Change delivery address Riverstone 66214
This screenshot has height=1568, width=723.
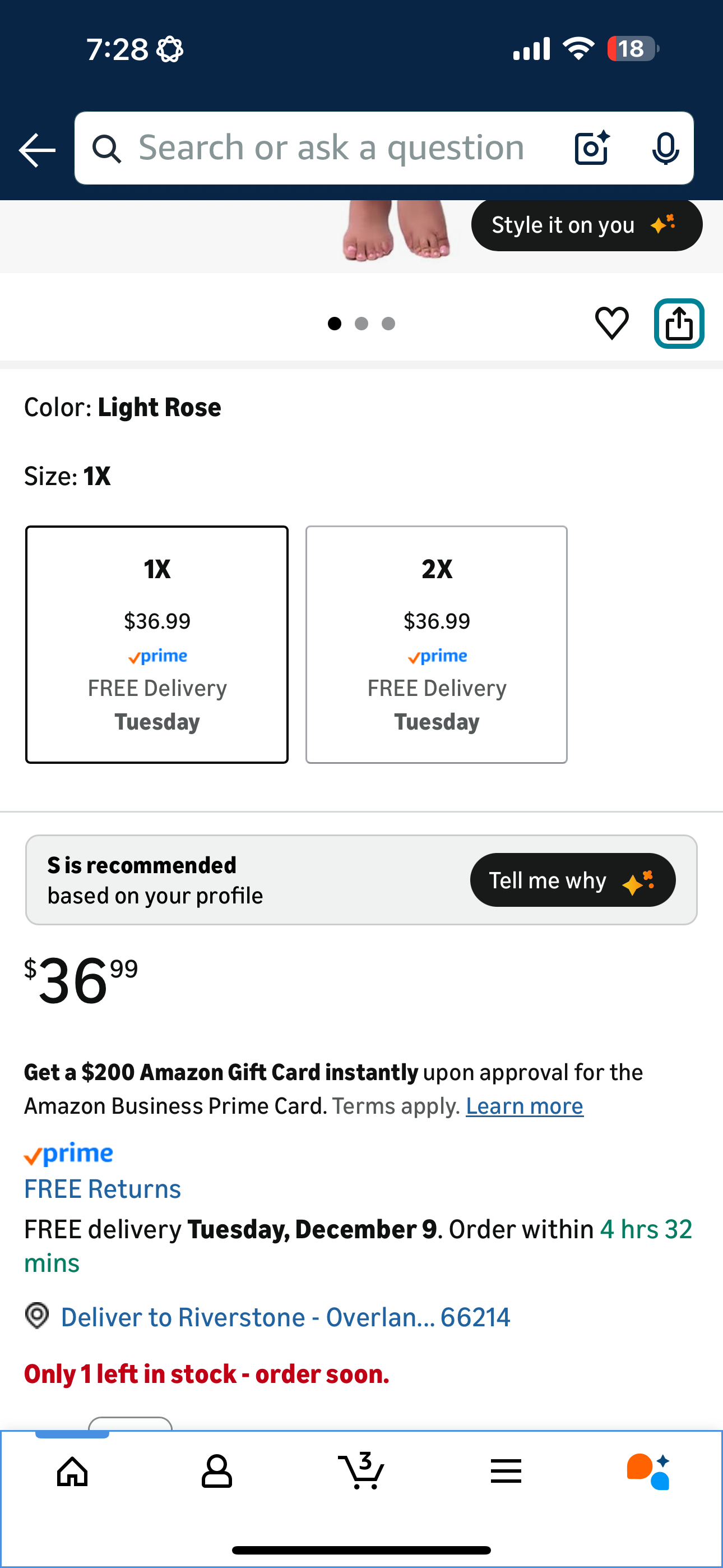tap(285, 1317)
